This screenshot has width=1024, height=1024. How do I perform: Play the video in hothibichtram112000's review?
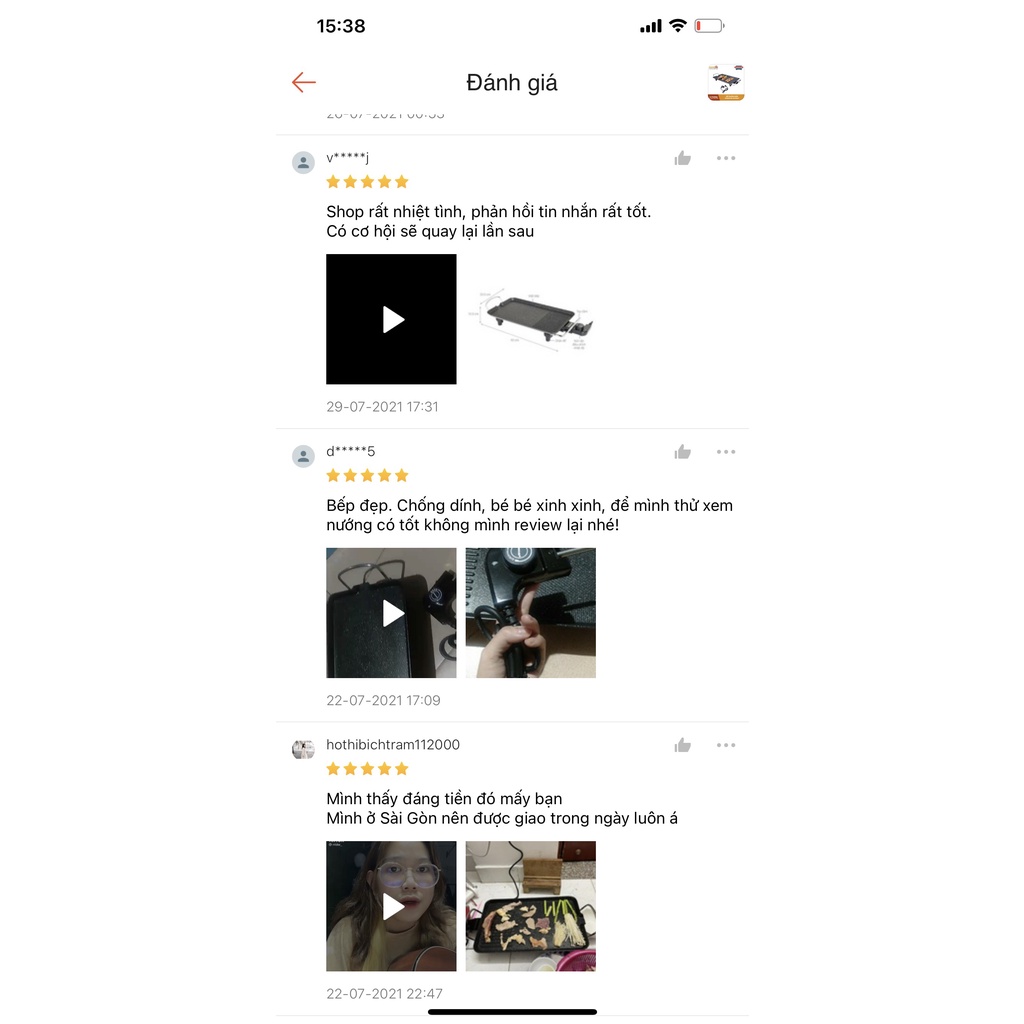391,906
